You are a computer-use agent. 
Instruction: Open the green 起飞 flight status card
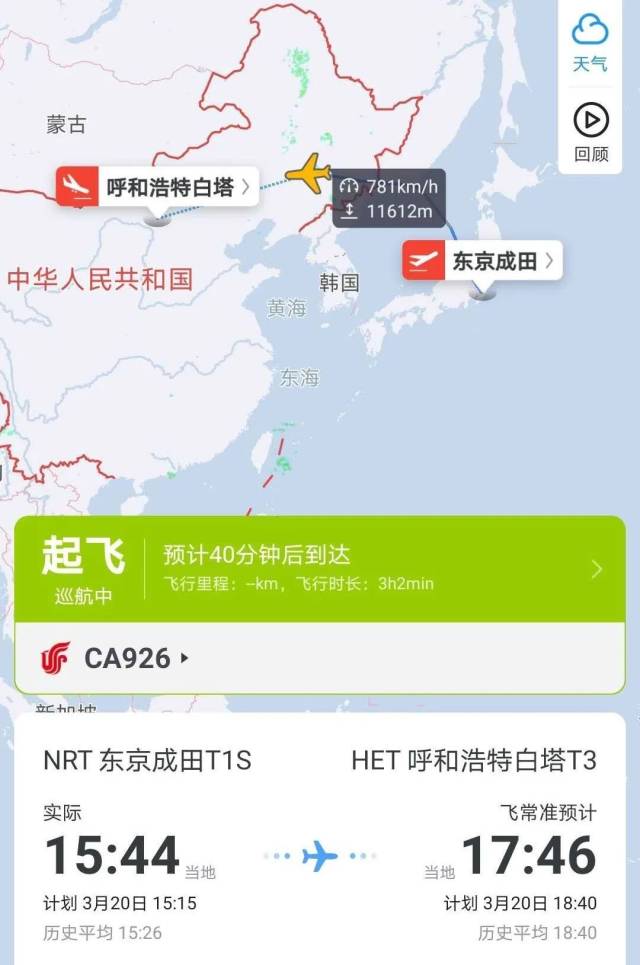click(320, 568)
